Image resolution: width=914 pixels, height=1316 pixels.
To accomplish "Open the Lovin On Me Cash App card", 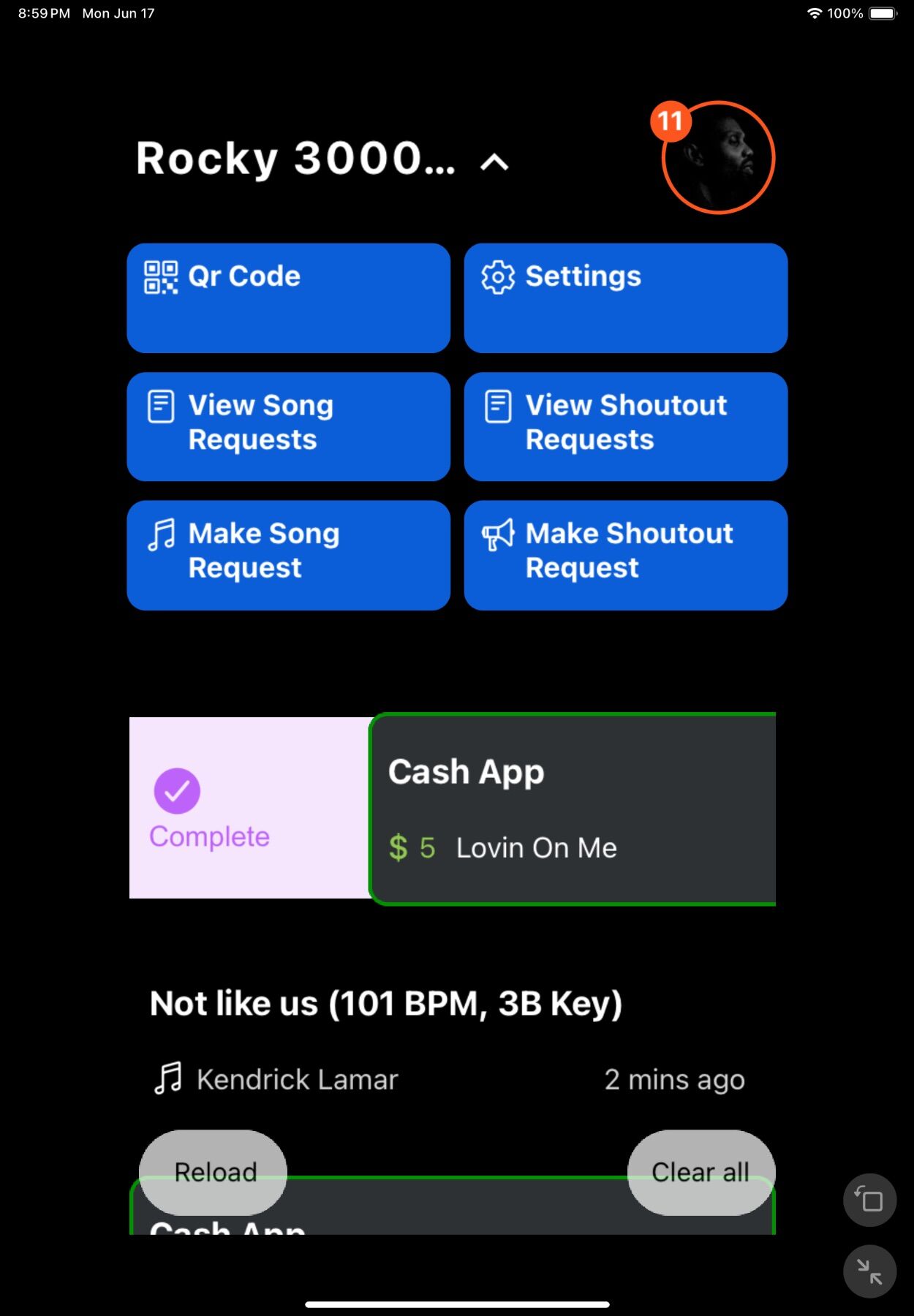I will coord(573,809).
